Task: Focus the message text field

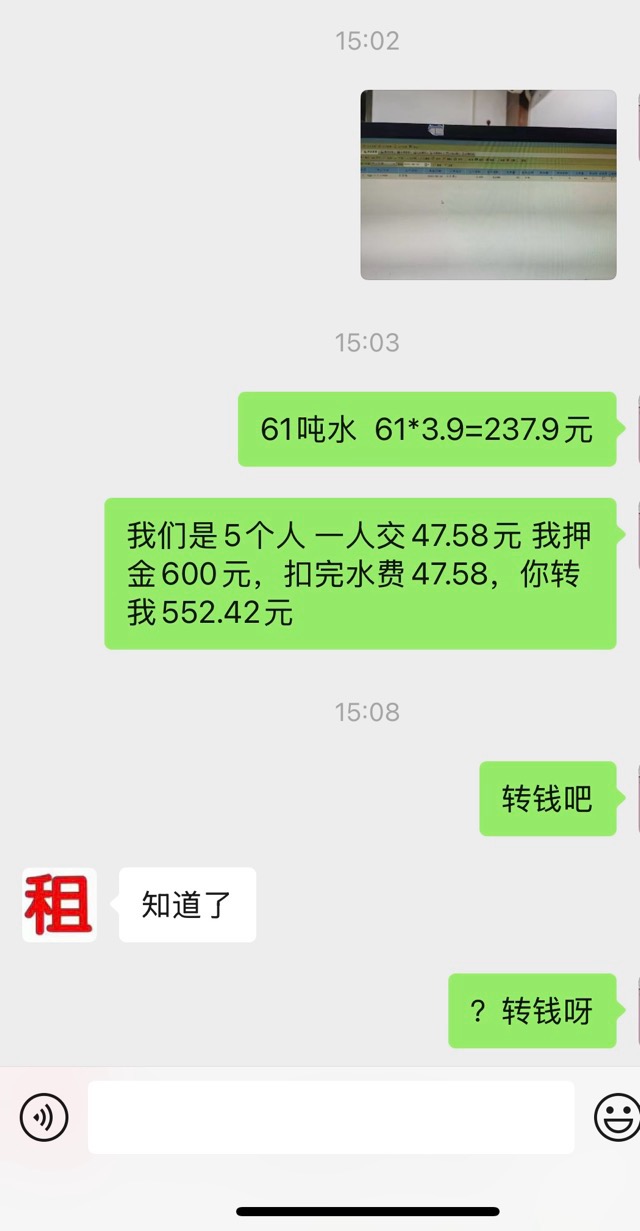Action: tap(330, 1116)
